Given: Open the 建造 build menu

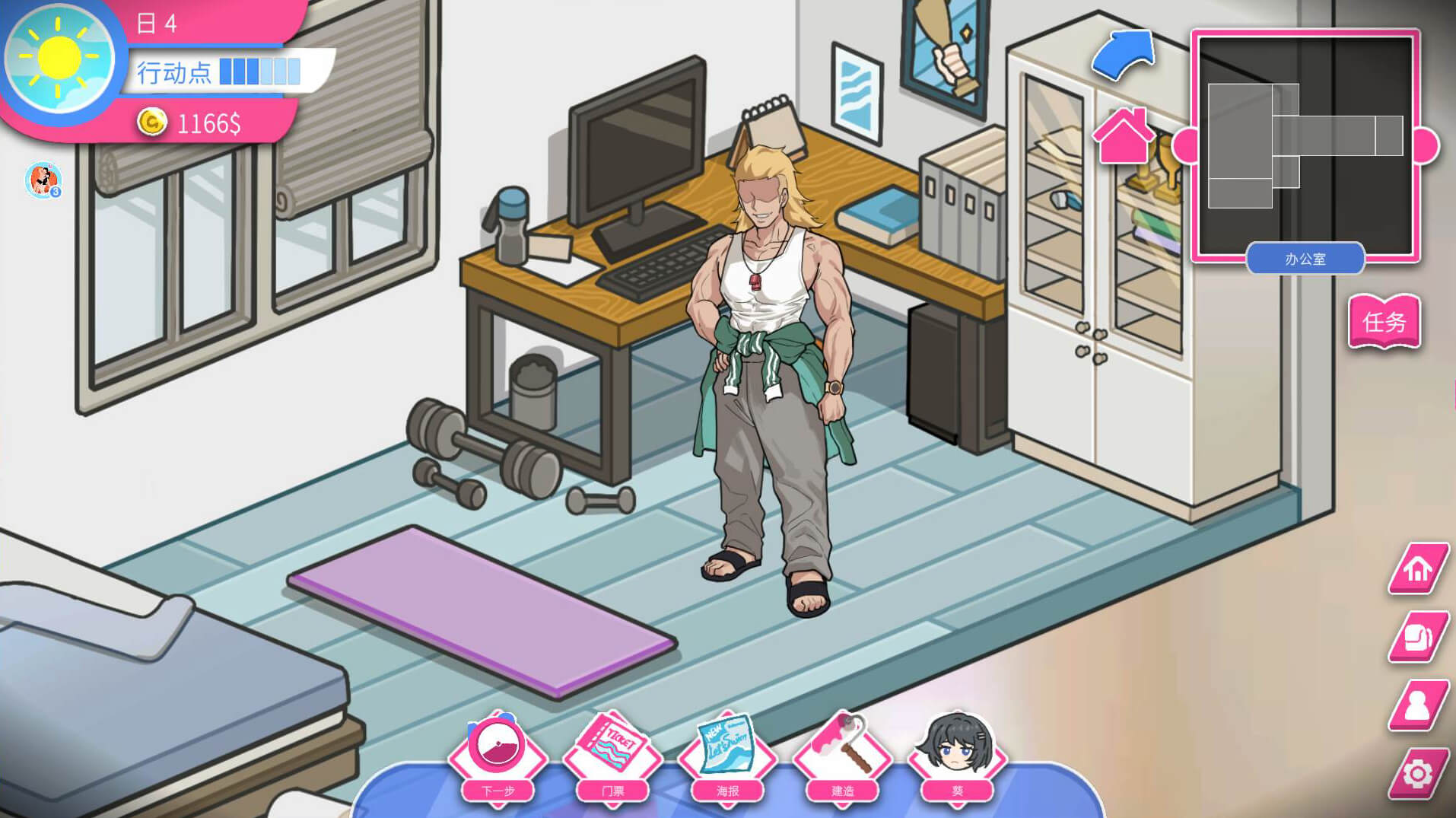Looking at the screenshot, I should pos(842,753).
